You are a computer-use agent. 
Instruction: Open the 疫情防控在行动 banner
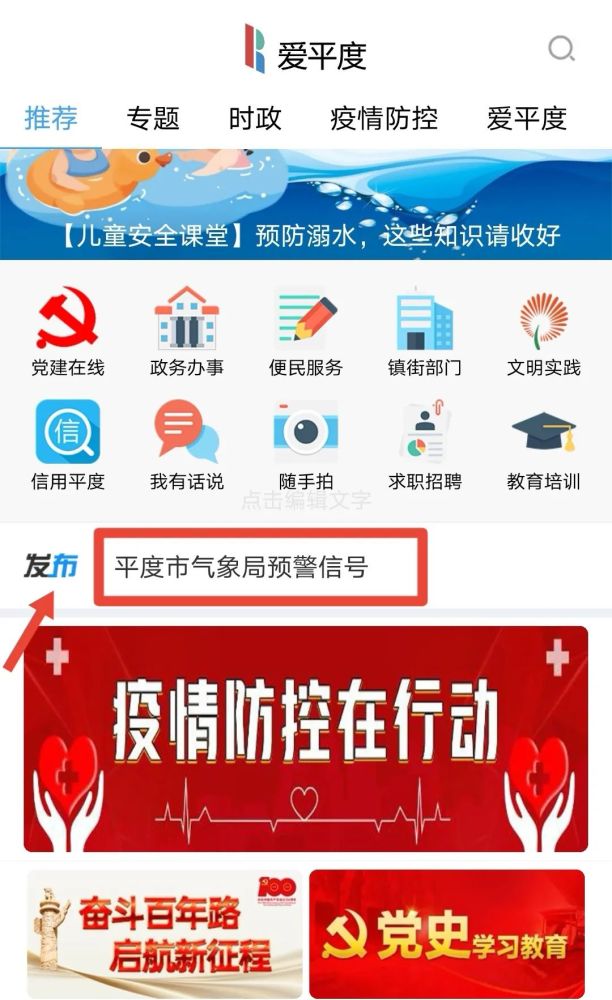tap(306, 739)
